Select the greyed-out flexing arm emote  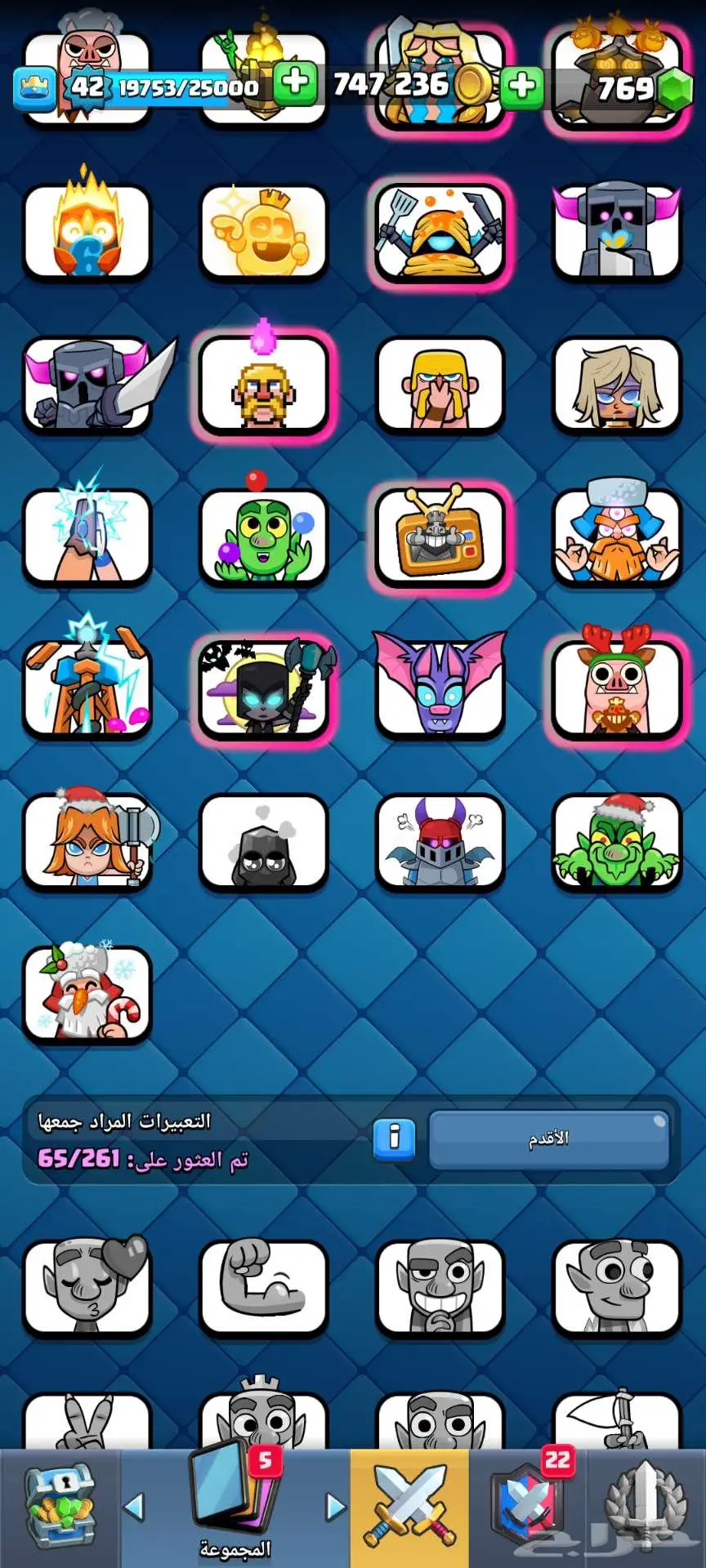pyautogui.click(x=263, y=1287)
